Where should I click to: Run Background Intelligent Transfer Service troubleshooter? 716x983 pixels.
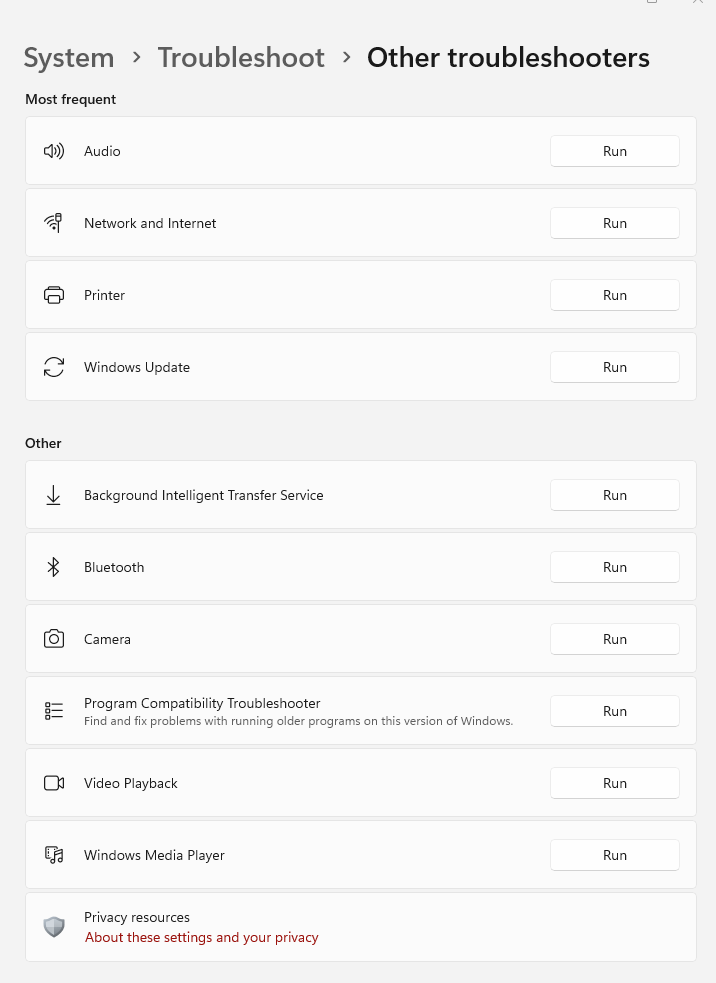[614, 495]
